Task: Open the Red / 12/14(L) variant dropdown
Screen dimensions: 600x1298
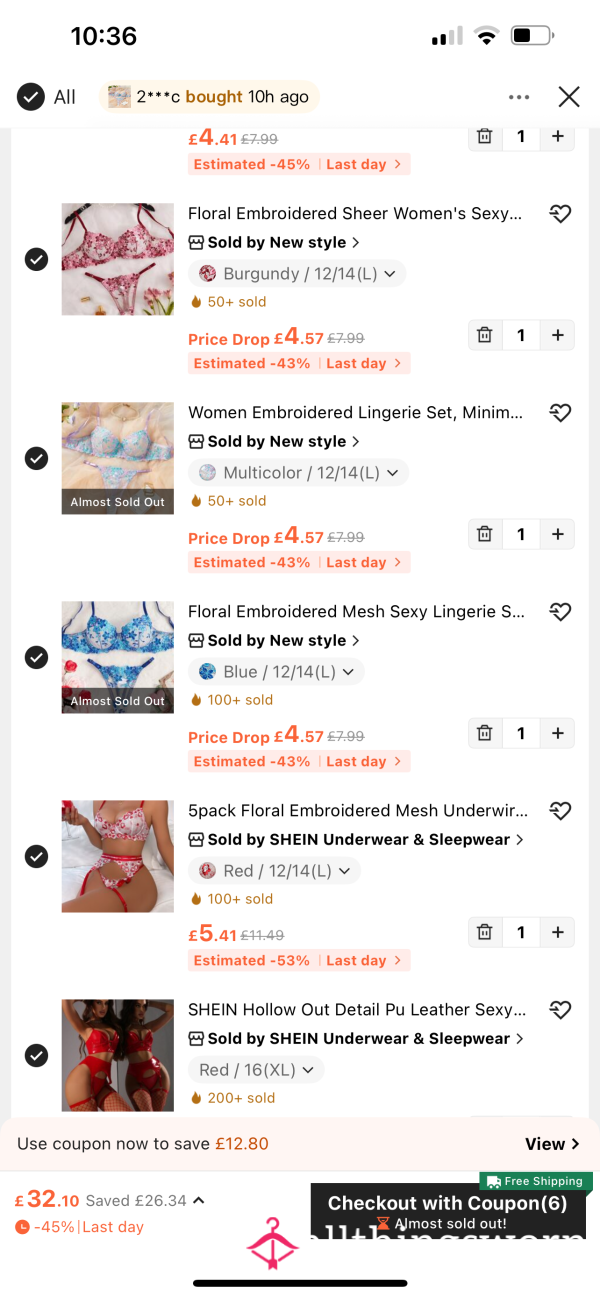Action: 274,870
